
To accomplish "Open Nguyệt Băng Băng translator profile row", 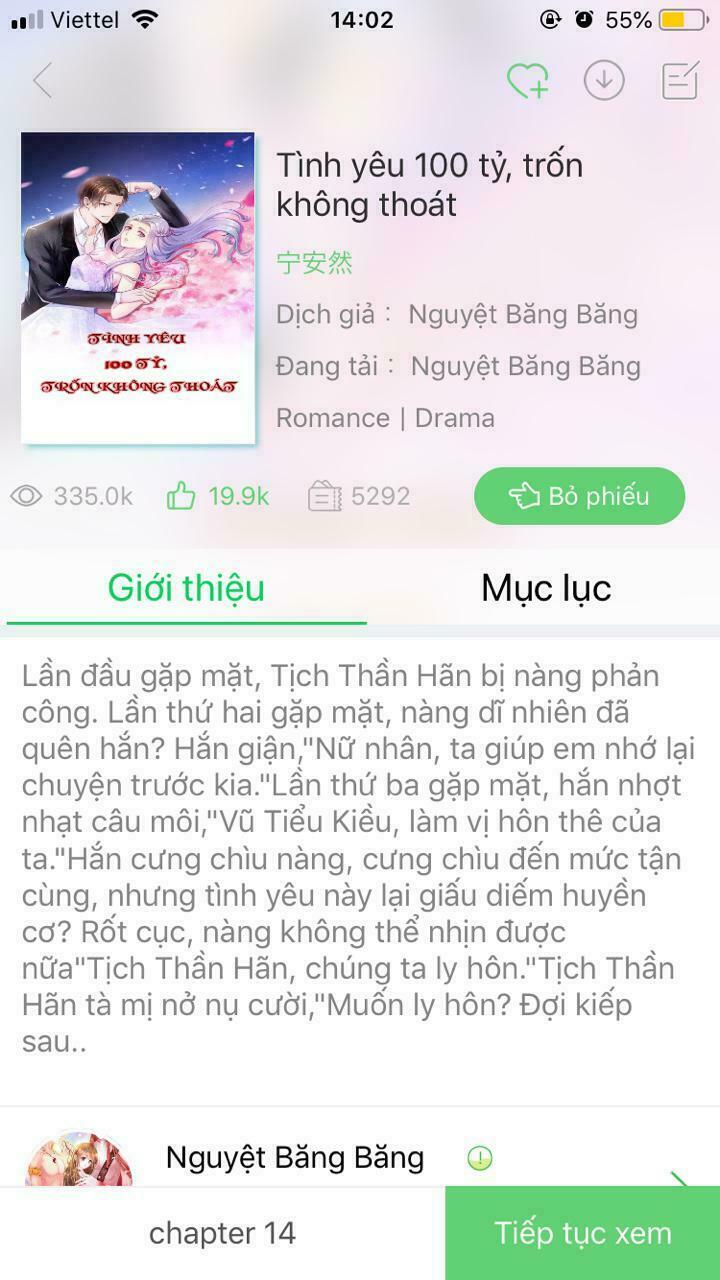I will pos(360,1158).
